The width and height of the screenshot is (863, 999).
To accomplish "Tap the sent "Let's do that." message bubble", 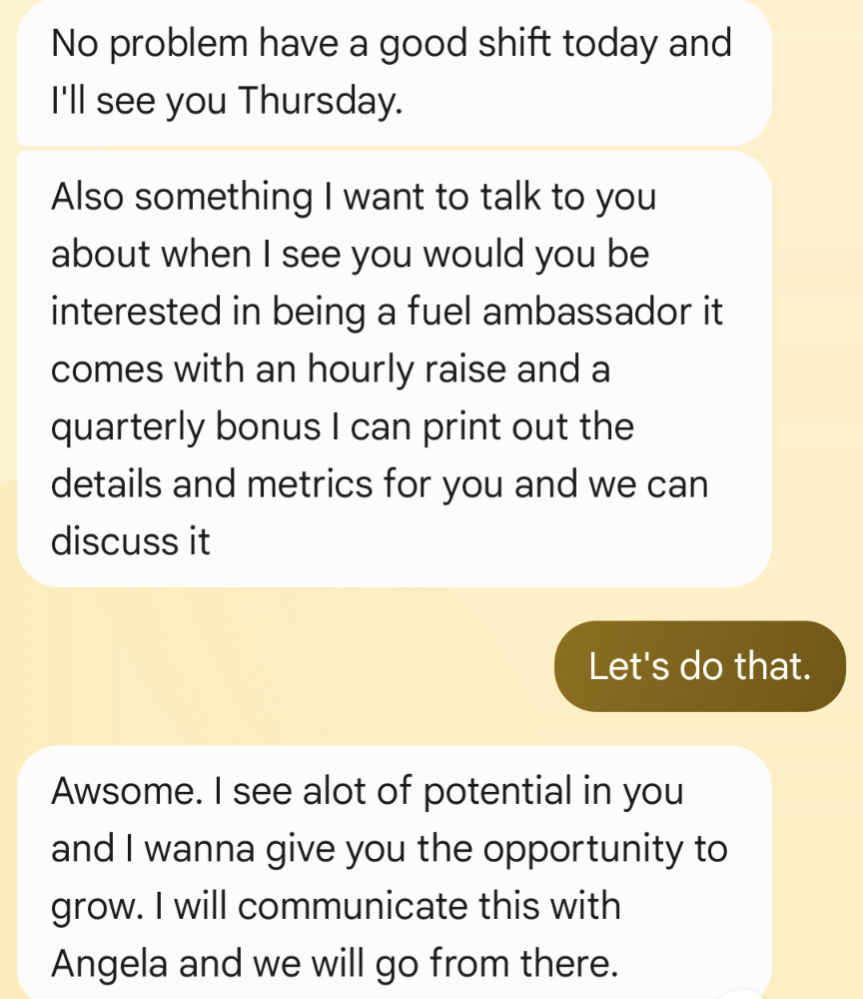I will click(699, 666).
